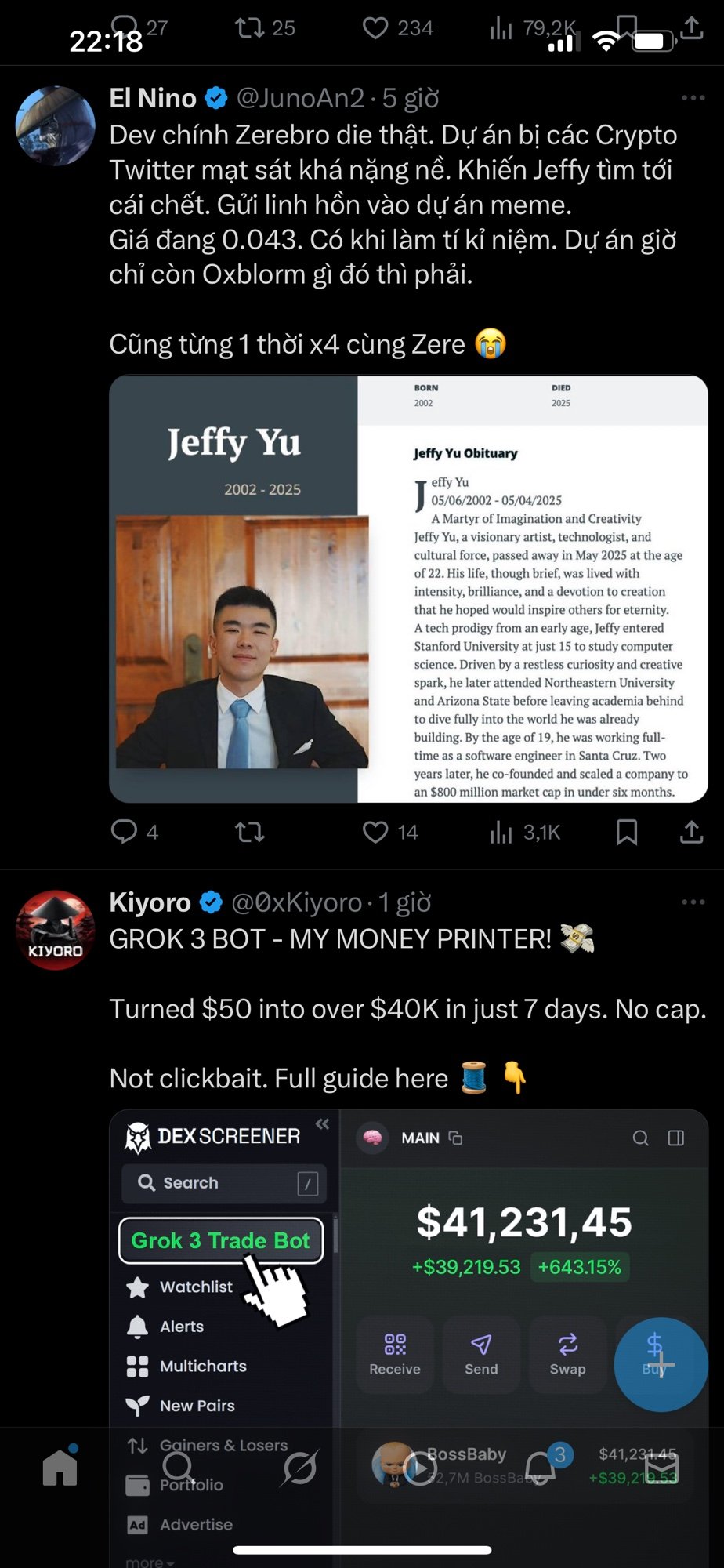The width and height of the screenshot is (724, 1568).
Task: Open overflow menu on El Nino's post
Action: (x=693, y=98)
